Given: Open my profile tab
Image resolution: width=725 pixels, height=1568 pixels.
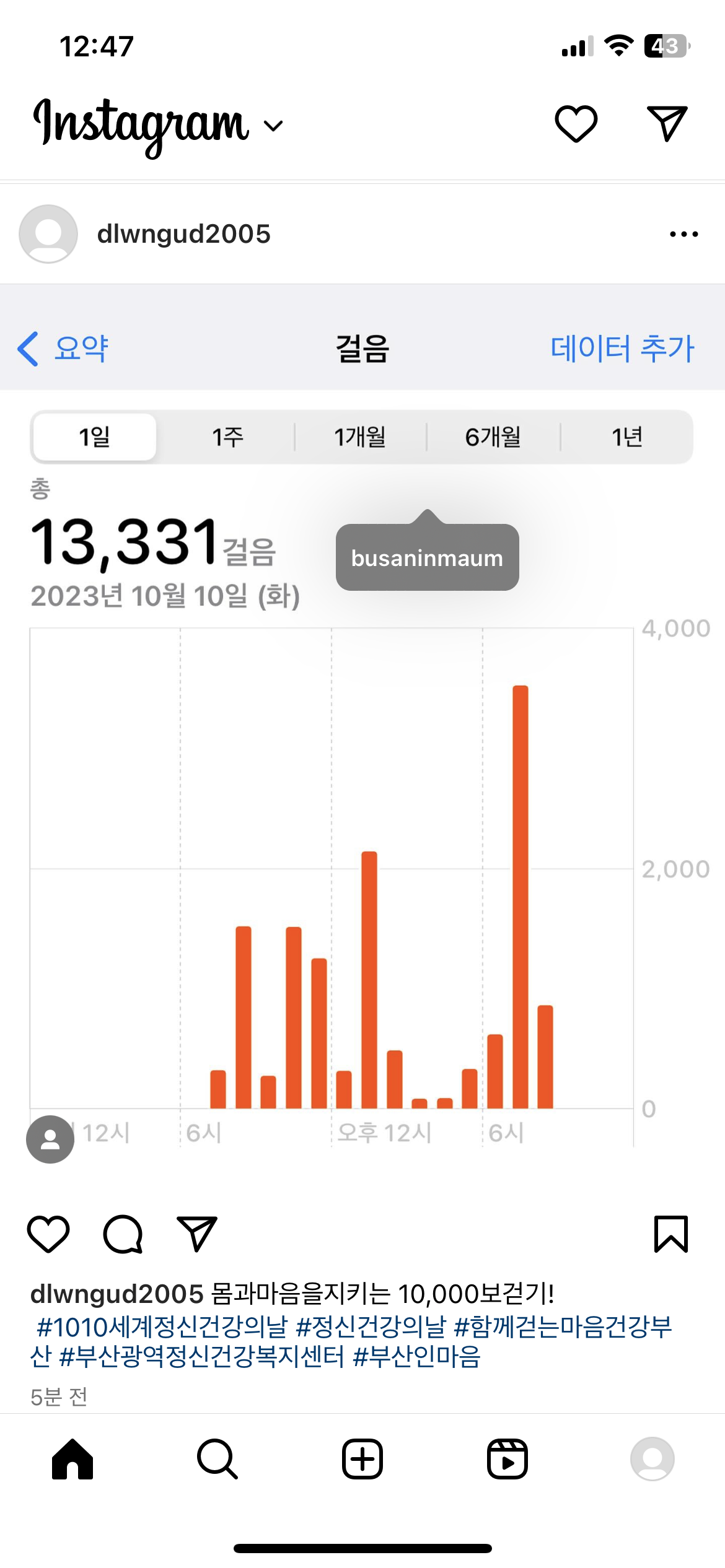Looking at the screenshot, I should [x=652, y=1459].
